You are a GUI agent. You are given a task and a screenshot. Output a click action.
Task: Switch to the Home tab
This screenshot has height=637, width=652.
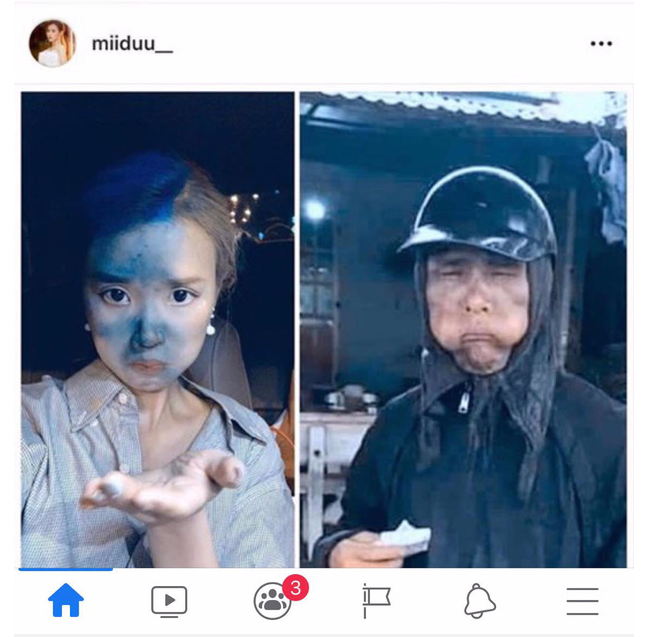(x=66, y=600)
